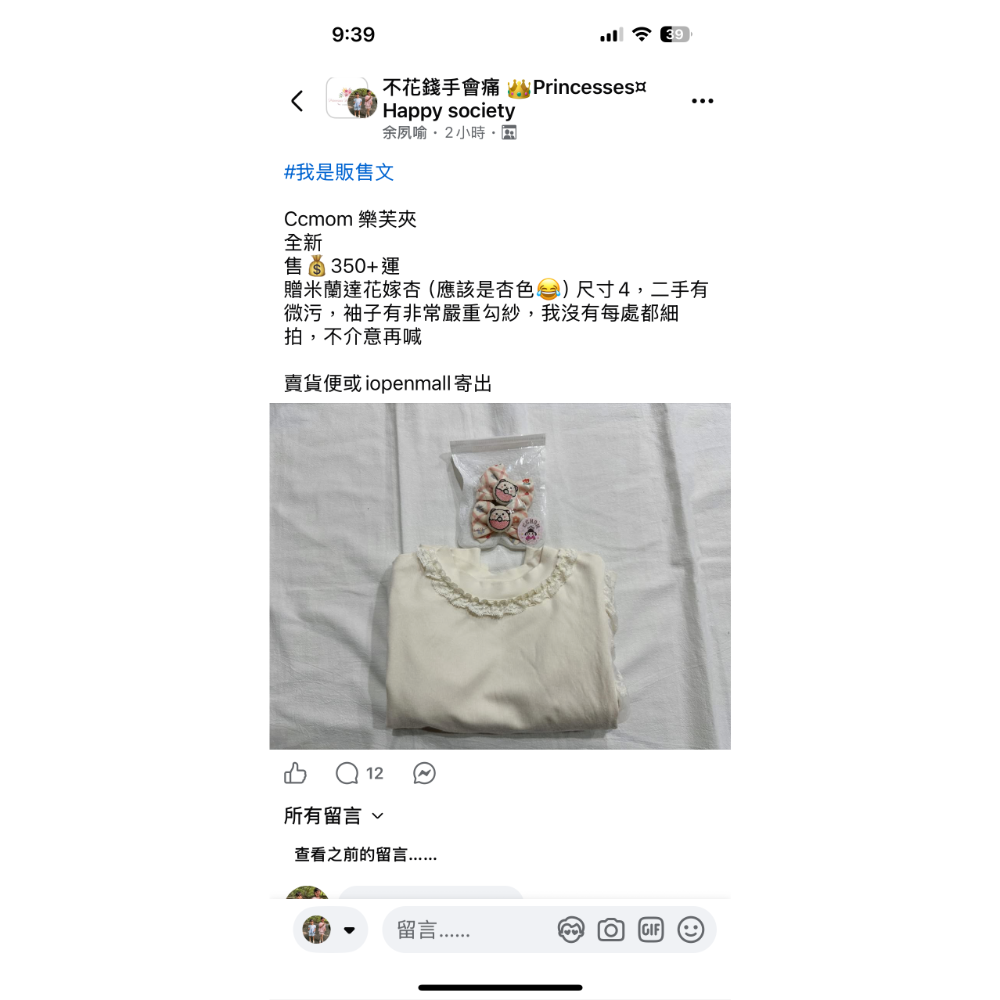The width and height of the screenshot is (1000, 1000).
Task: Expand the 所有留言 comment sort dropdown
Action: (334, 816)
